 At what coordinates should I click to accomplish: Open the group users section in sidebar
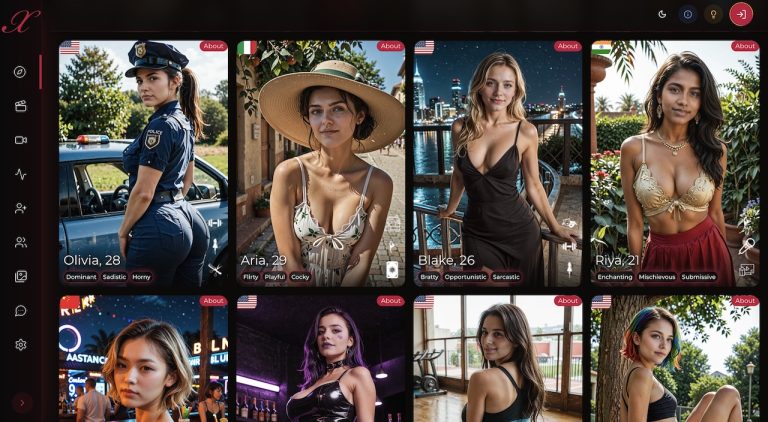point(20,242)
